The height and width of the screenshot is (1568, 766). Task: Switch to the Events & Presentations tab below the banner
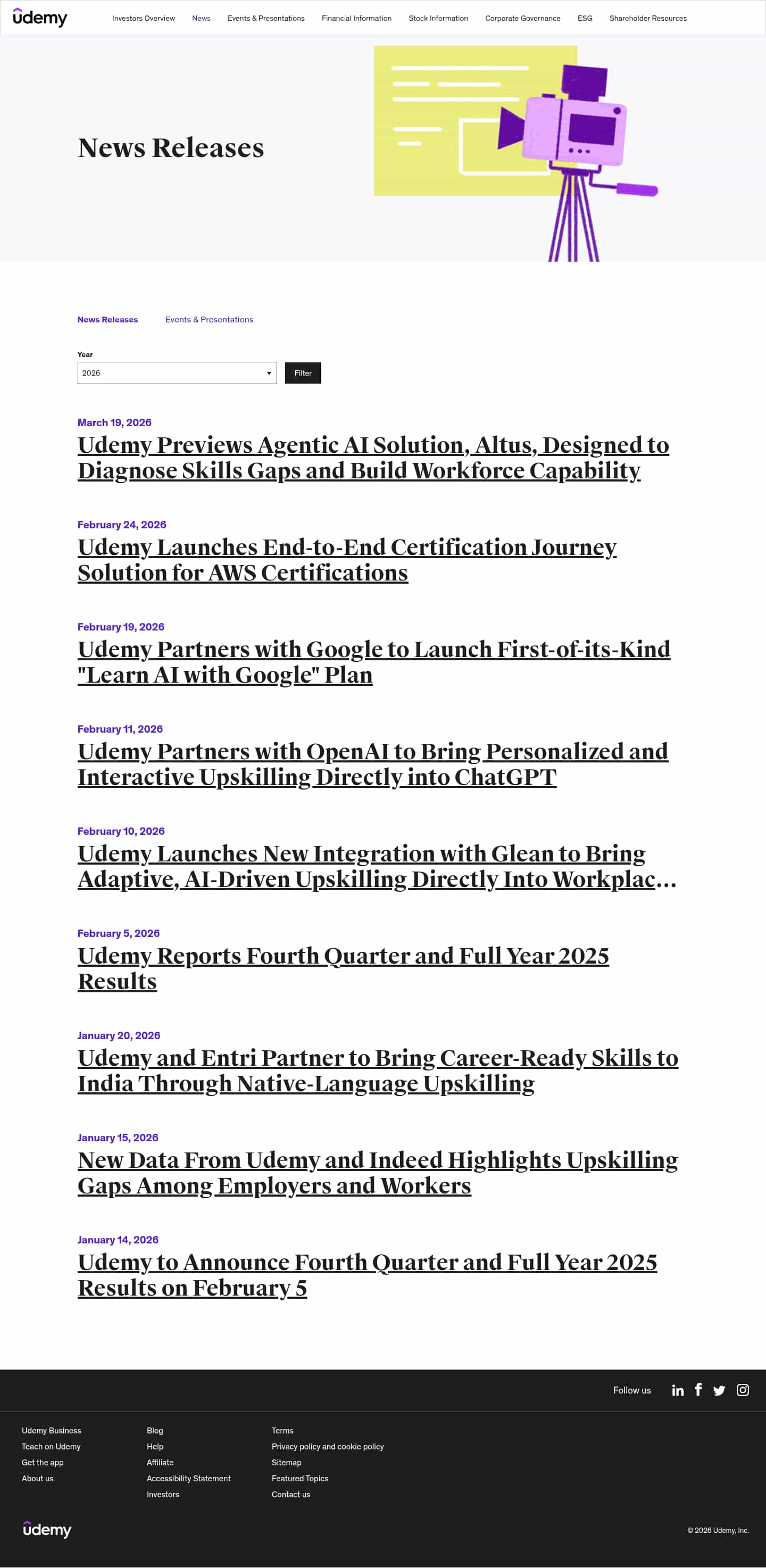[209, 320]
